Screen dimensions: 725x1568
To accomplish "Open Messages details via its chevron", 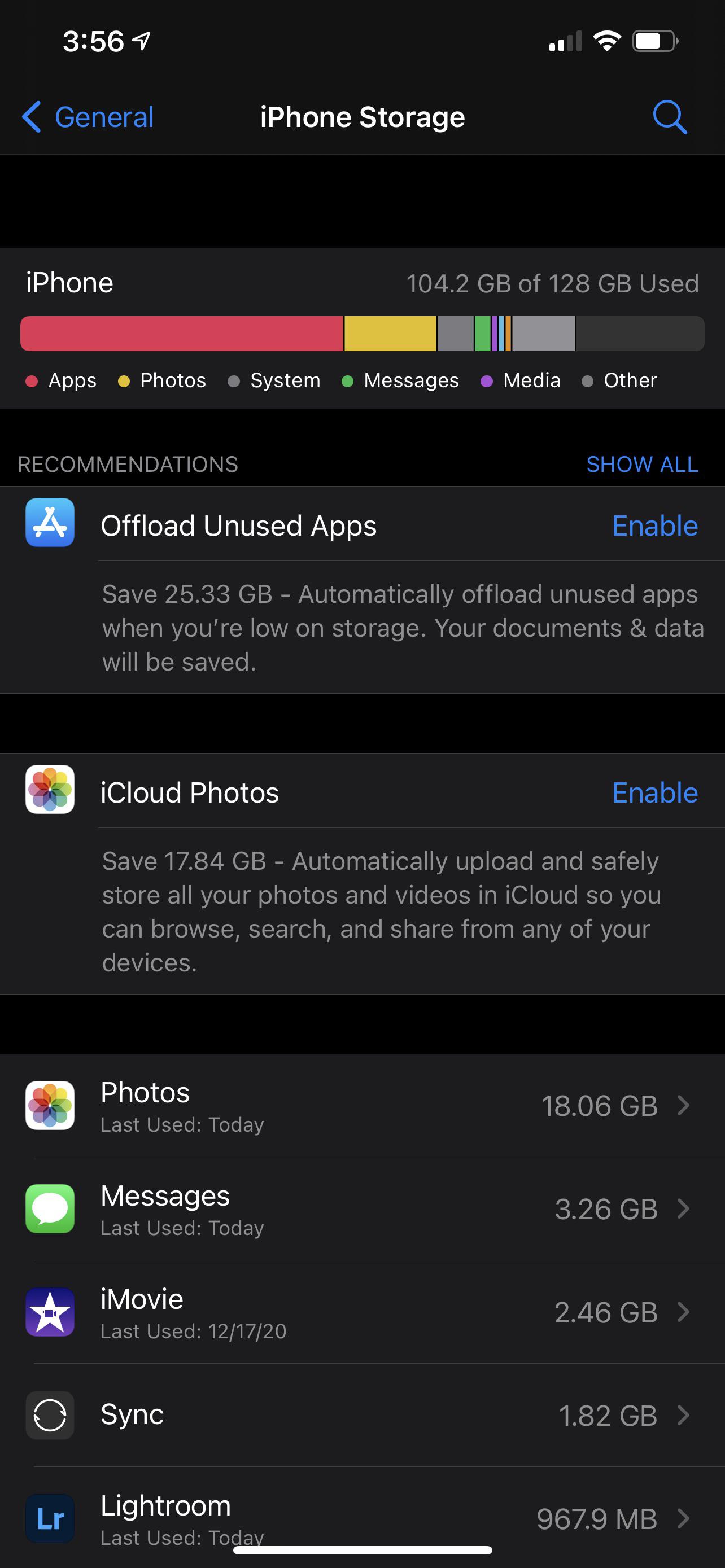I will pyautogui.click(x=683, y=1209).
